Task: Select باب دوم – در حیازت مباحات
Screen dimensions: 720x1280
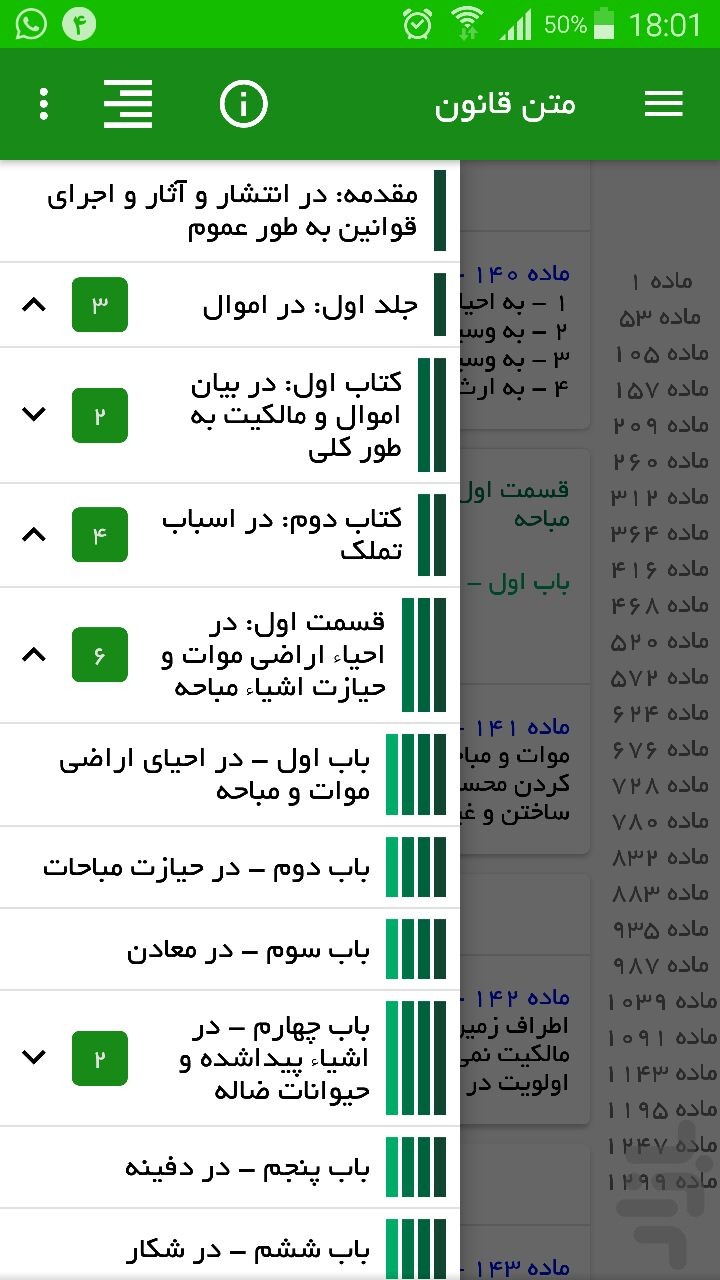Action: tap(230, 868)
